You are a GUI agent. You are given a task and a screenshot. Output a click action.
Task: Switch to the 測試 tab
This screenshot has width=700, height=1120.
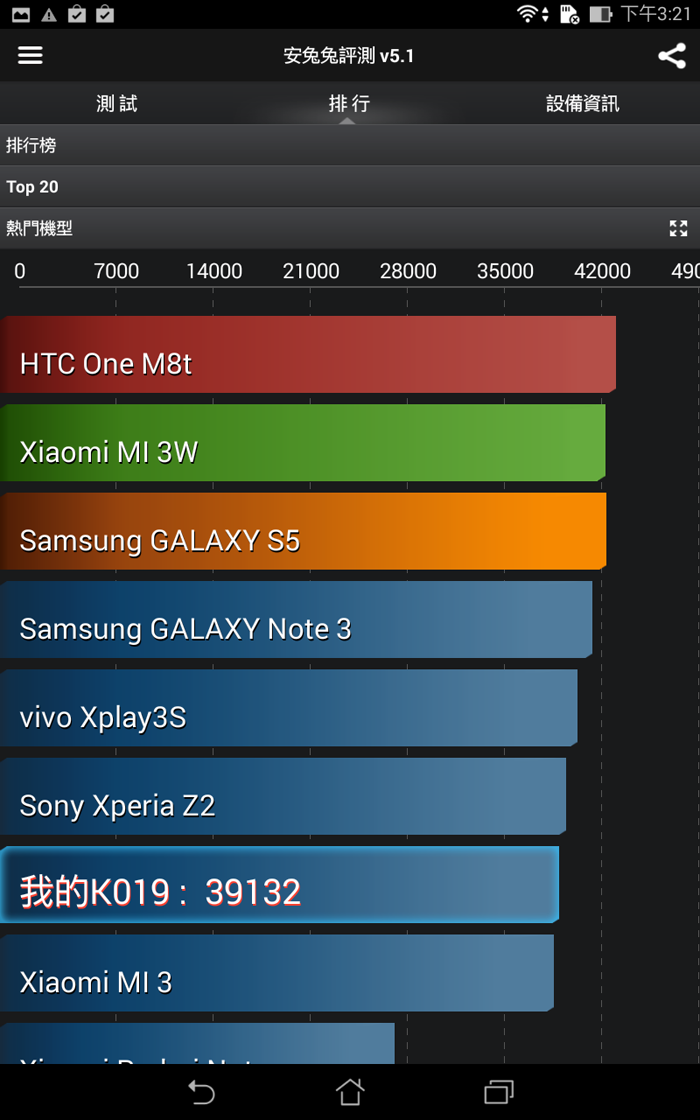pyautogui.click(x=117, y=104)
